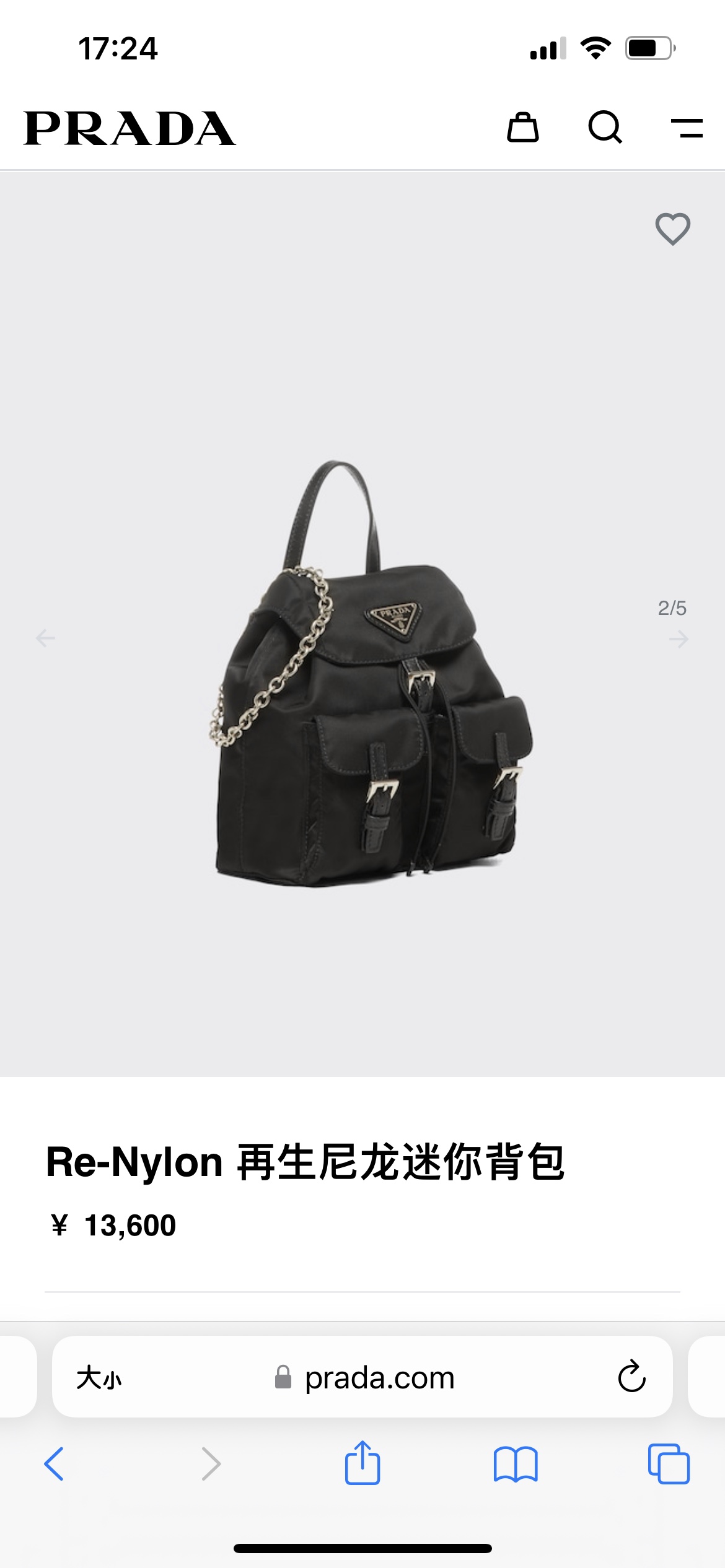
Task: Show the next product image
Action: point(679,638)
